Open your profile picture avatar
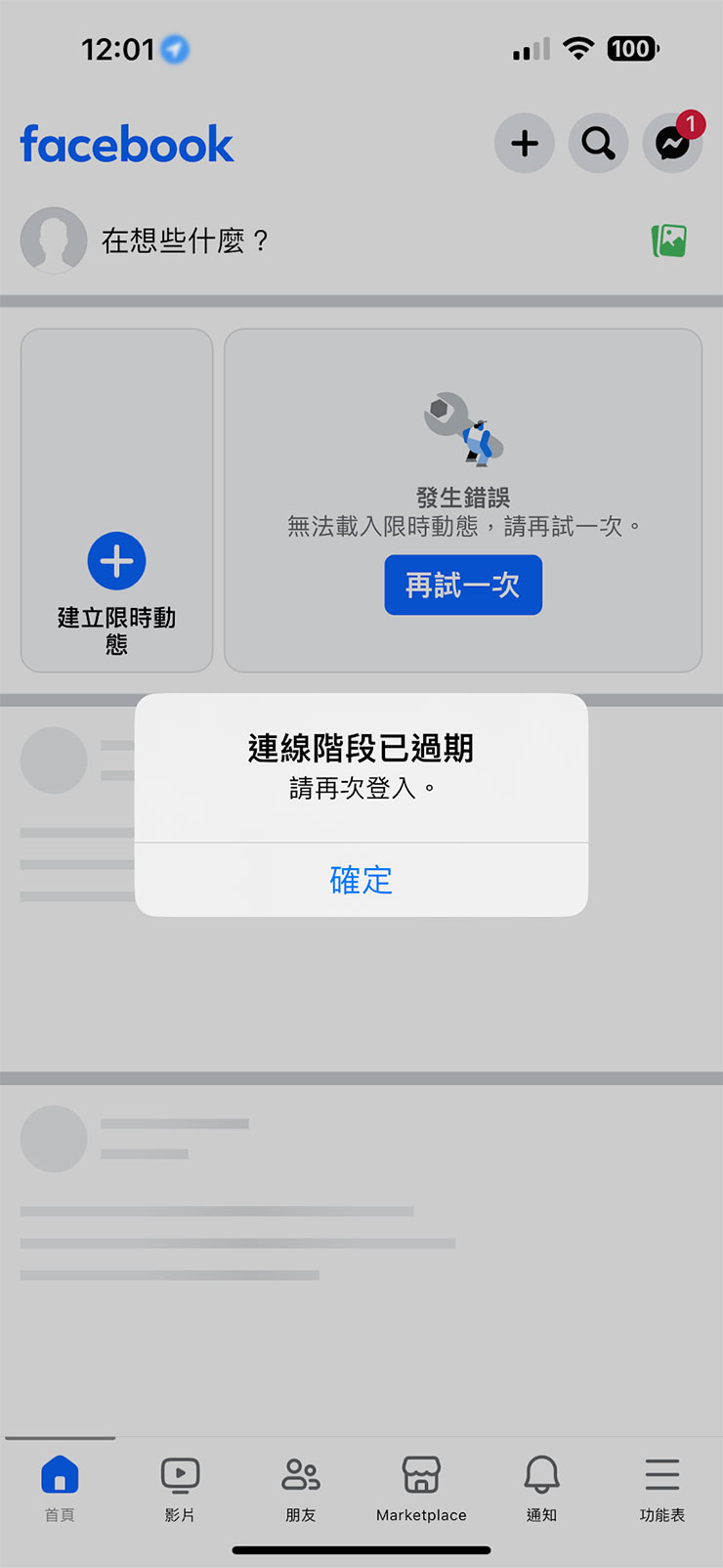 pos(54,240)
